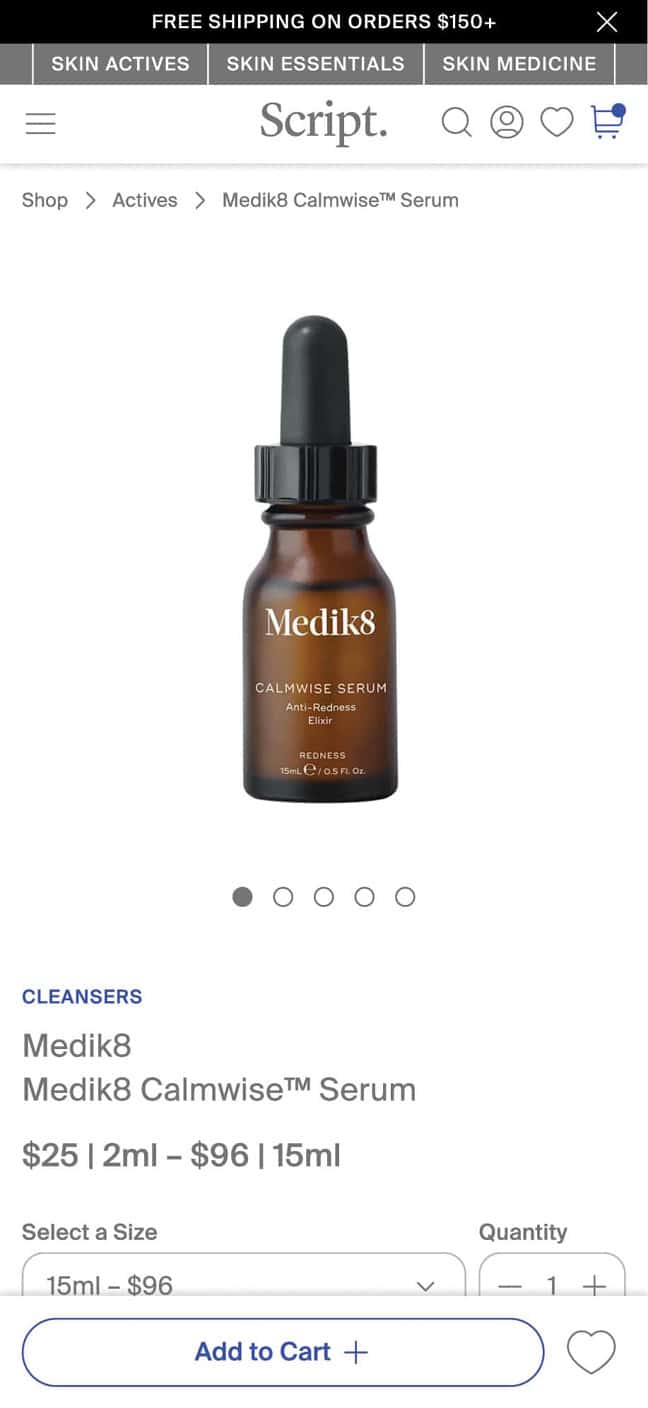Viewport: 648px width, 1408px height.
Task: Open the shopping cart
Action: click(606, 122)
